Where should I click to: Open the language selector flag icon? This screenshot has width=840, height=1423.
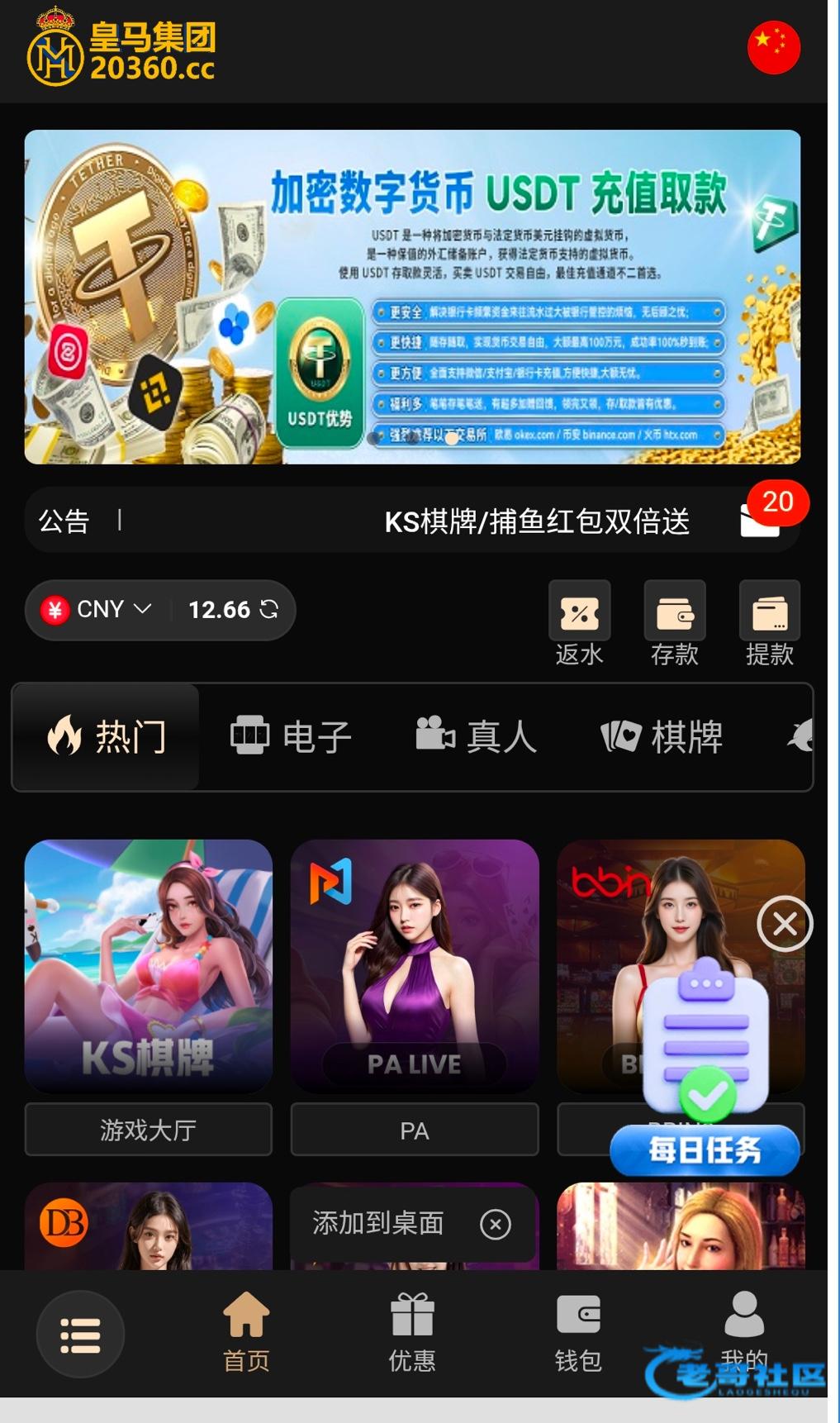click(773, 48)
